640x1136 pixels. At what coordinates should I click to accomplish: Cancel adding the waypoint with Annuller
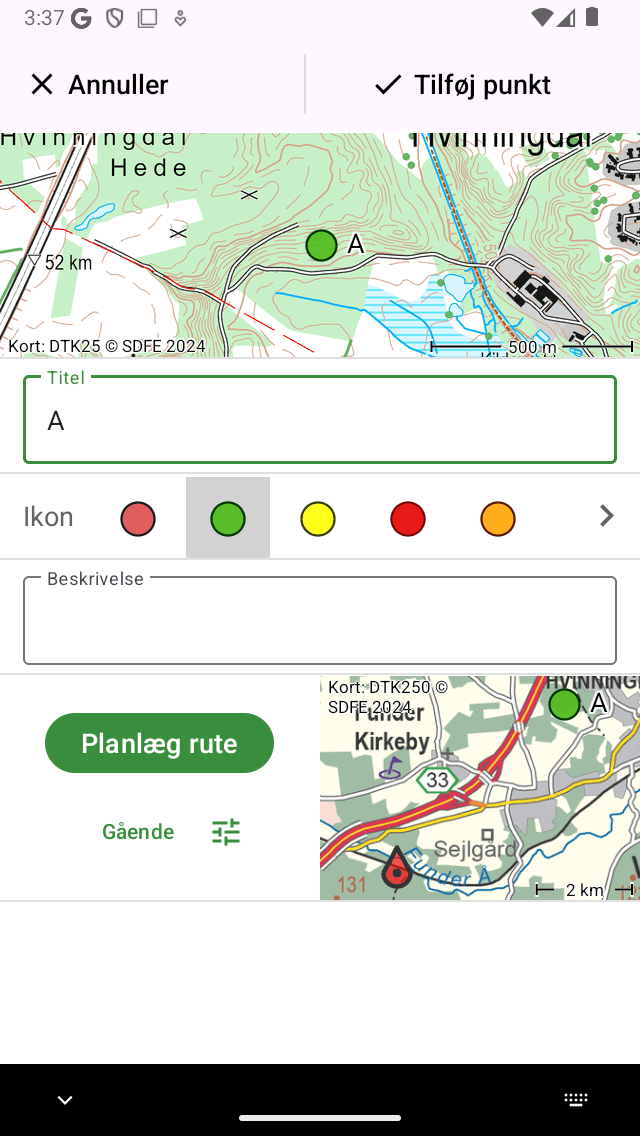coord(98,85)
